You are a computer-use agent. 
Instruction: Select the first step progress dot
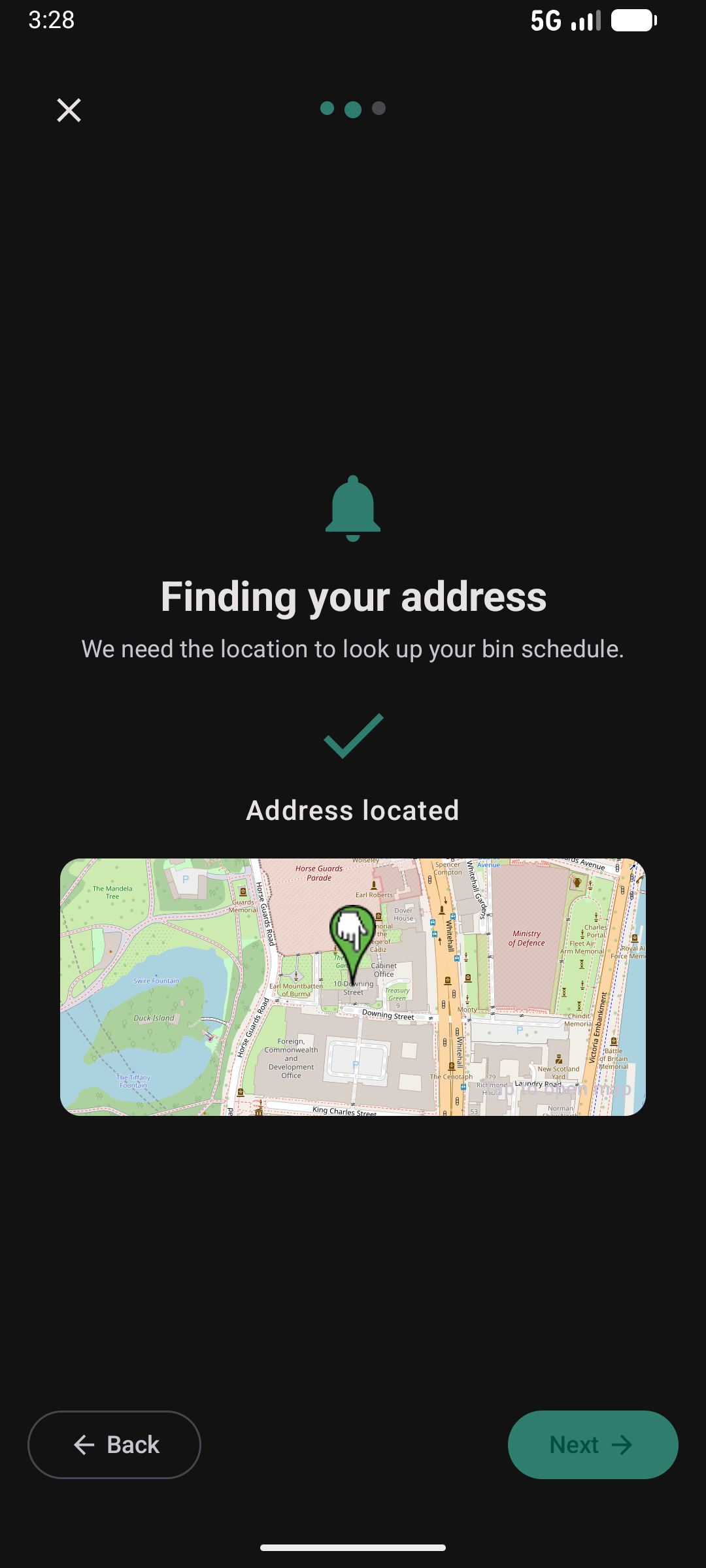pyautogui.click(x=326, y=108)
